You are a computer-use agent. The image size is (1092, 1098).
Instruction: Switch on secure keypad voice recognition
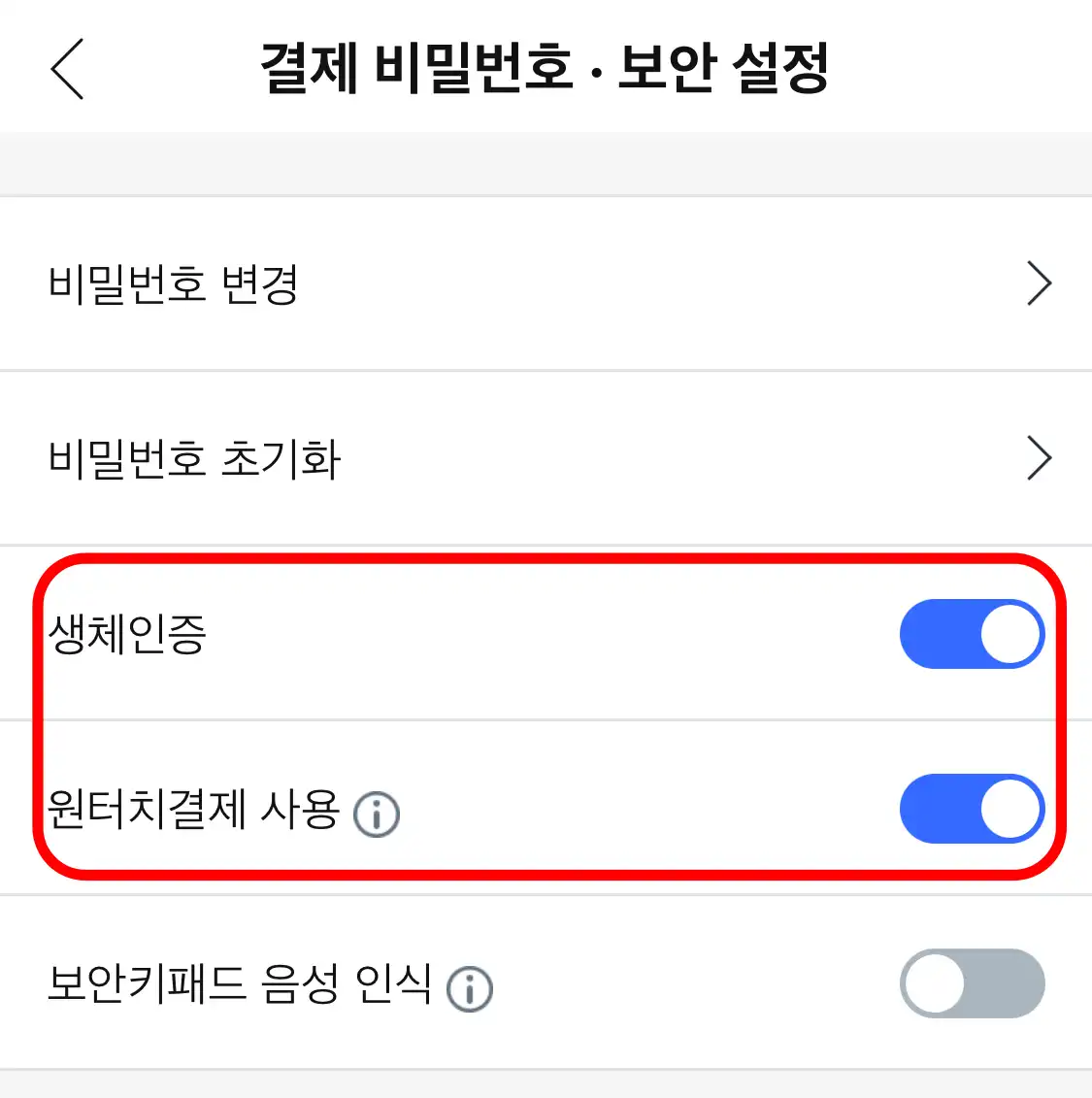(971, 983)
